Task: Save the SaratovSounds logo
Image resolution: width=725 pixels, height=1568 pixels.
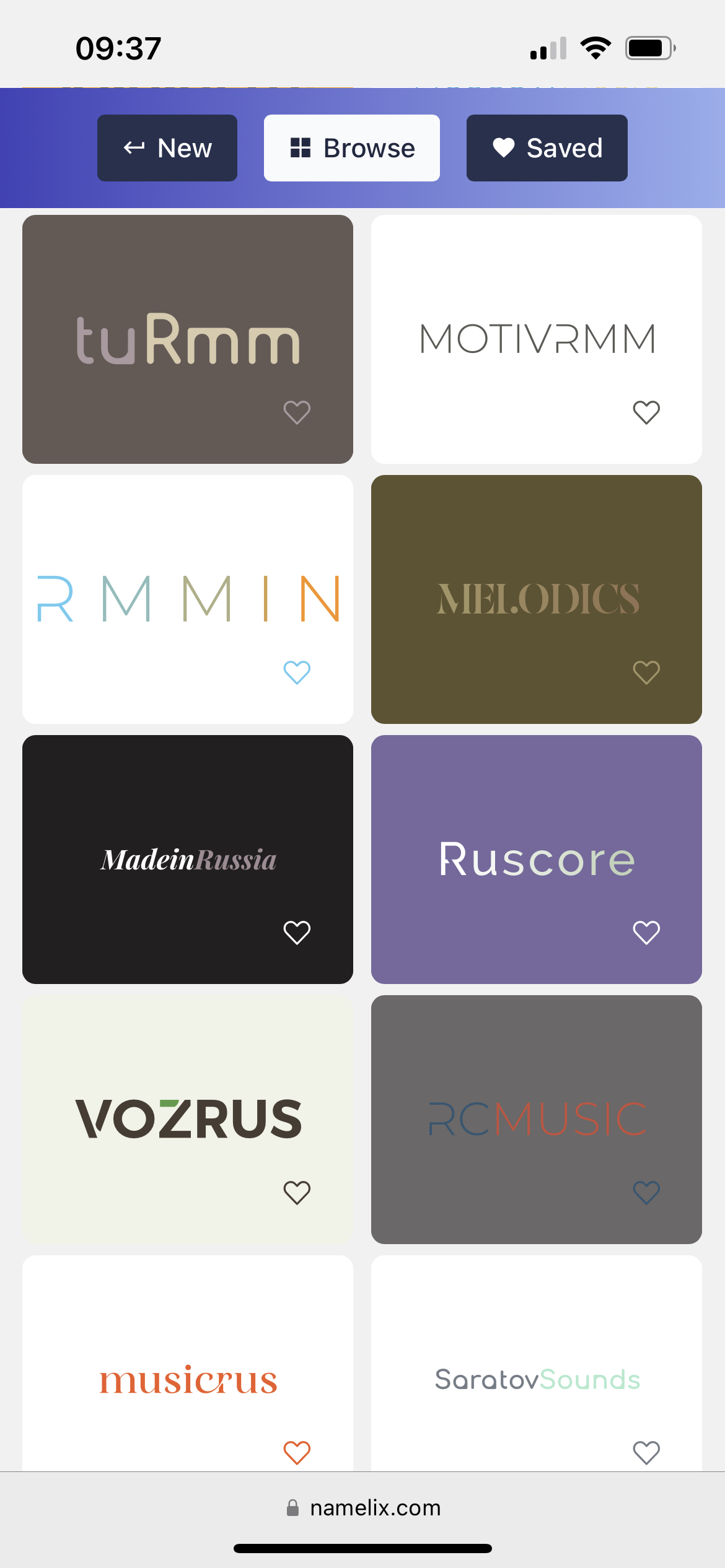Action: 646,1452
